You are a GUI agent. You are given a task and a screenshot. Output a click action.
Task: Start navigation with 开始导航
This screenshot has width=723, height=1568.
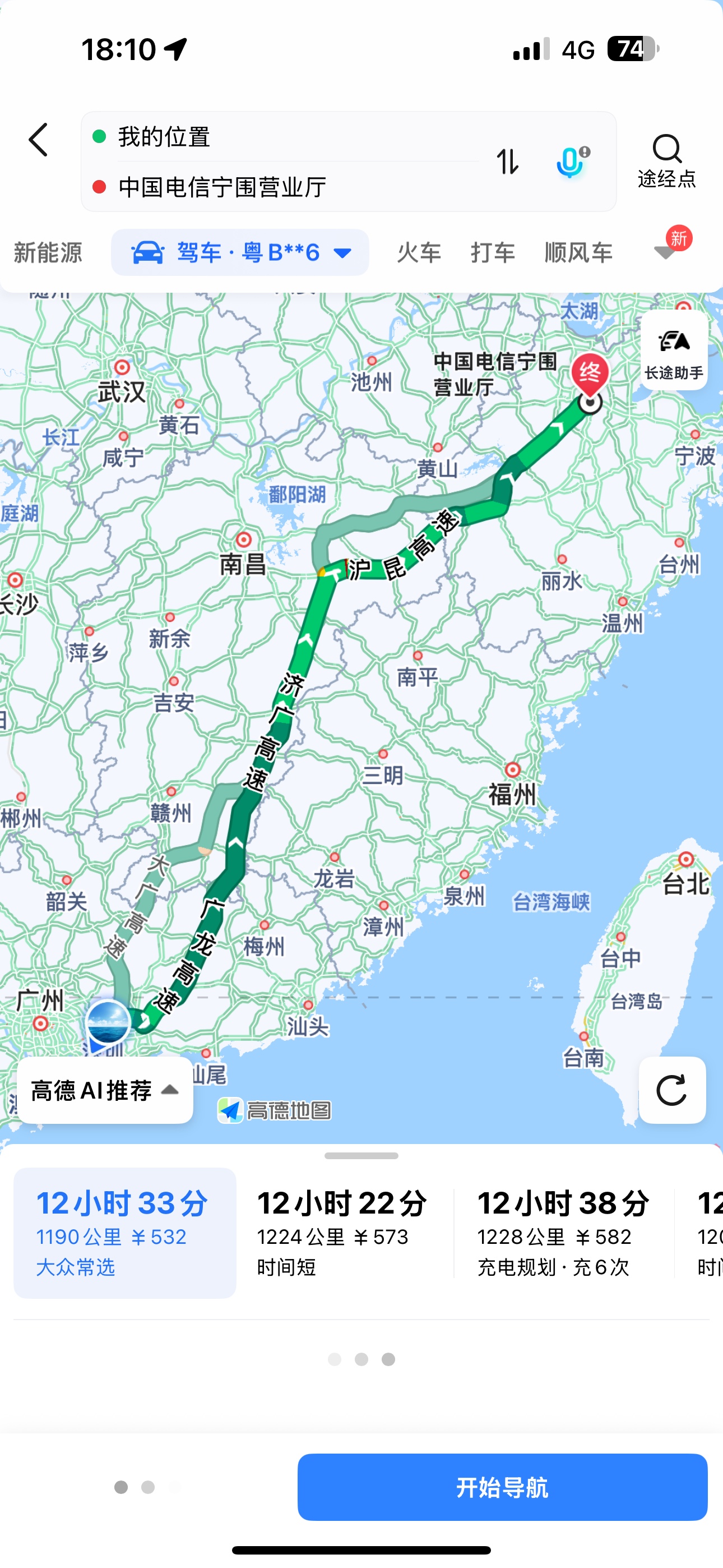coord(502,1487)
